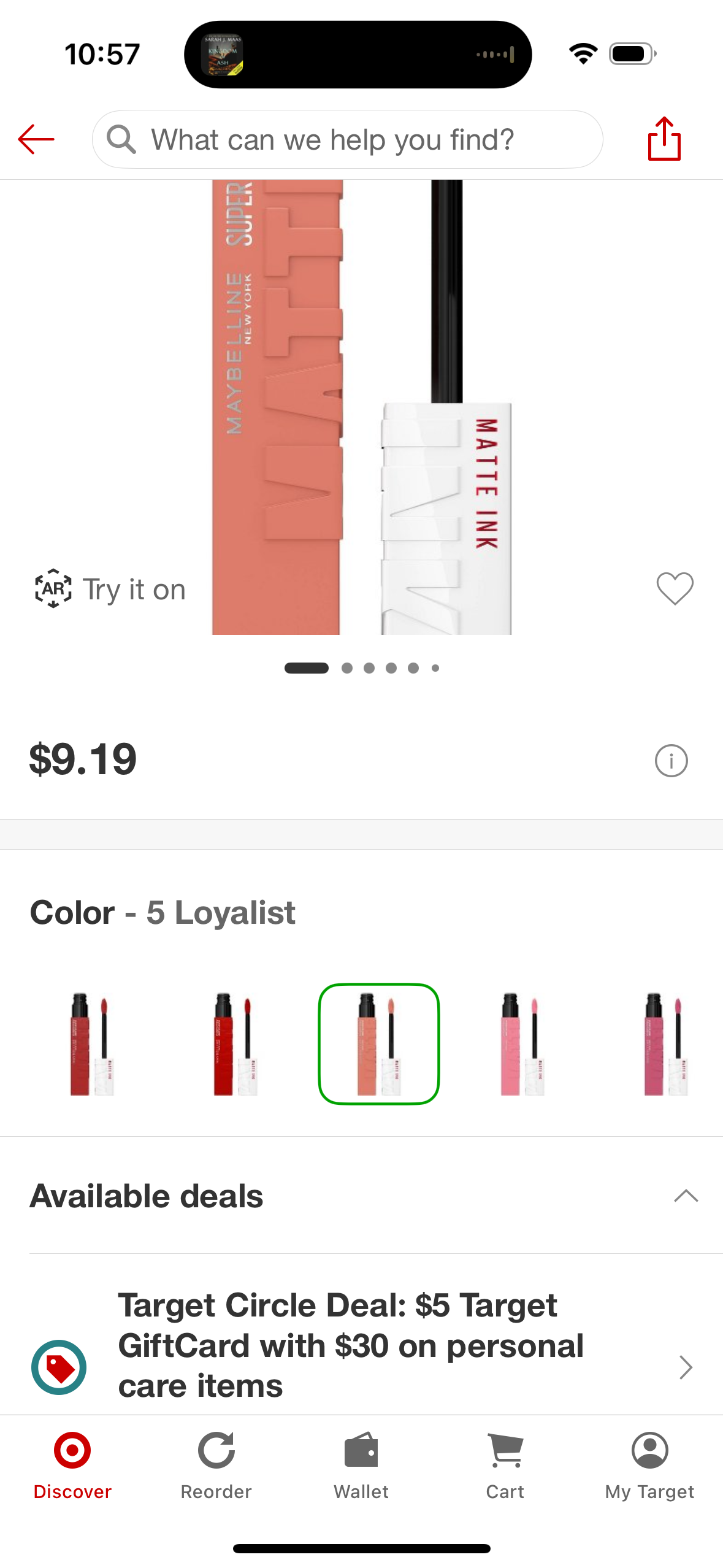Collapse the Available deals section
The width and height of the screenshot is (723, 1568).
(x=686, y=1196)
